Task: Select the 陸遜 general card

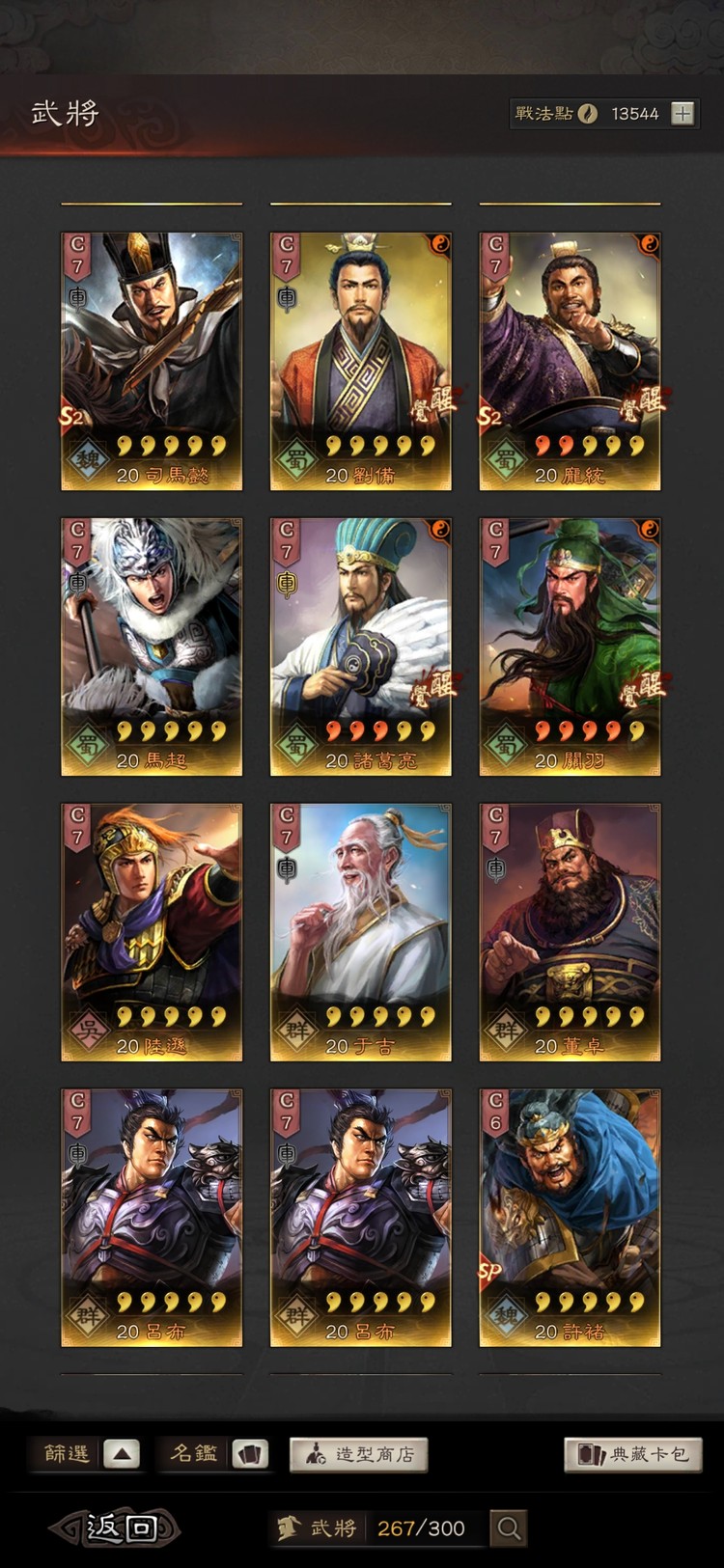Action: click(x=152, y=932)
